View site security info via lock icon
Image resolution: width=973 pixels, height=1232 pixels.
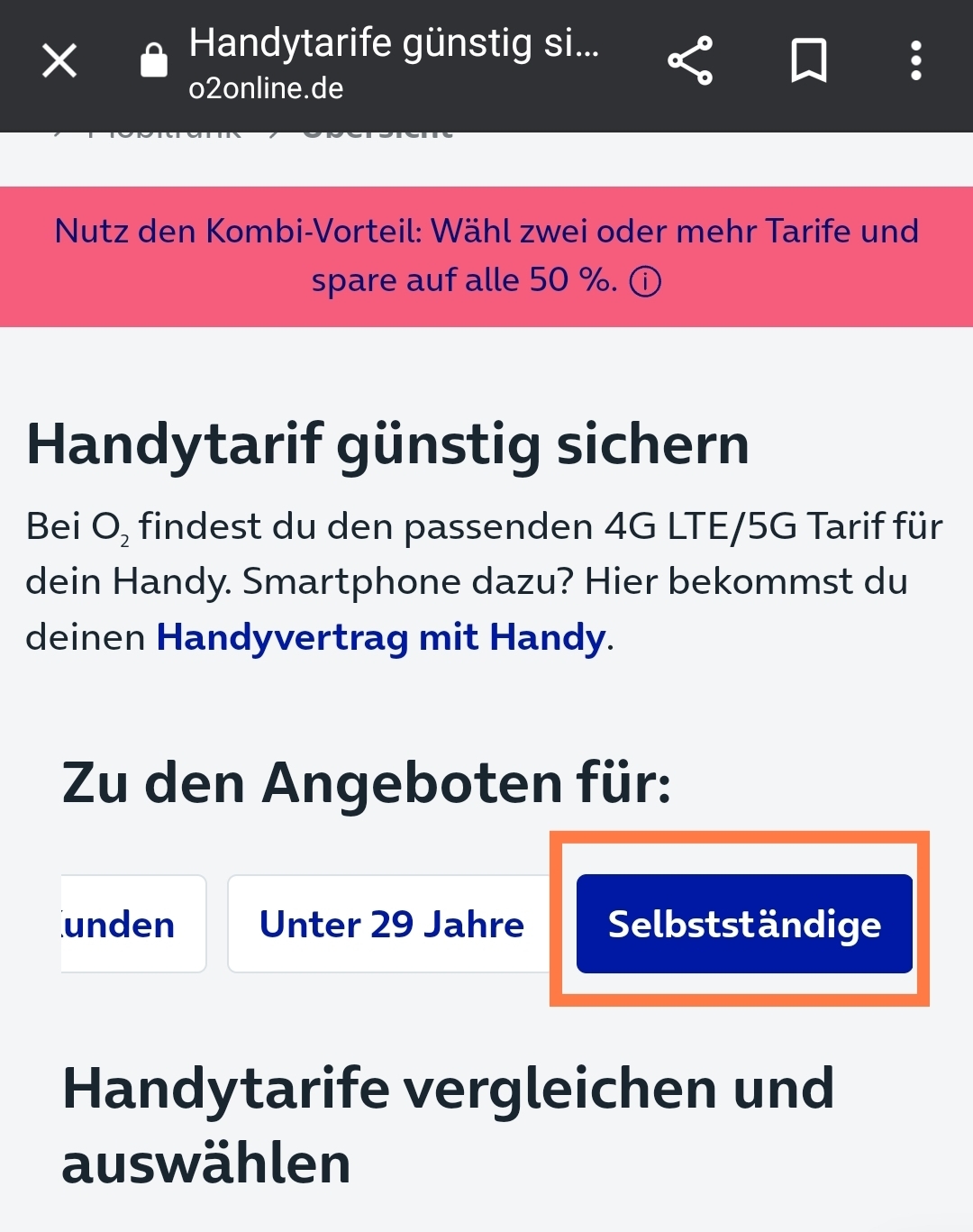[x=154, y=61]
